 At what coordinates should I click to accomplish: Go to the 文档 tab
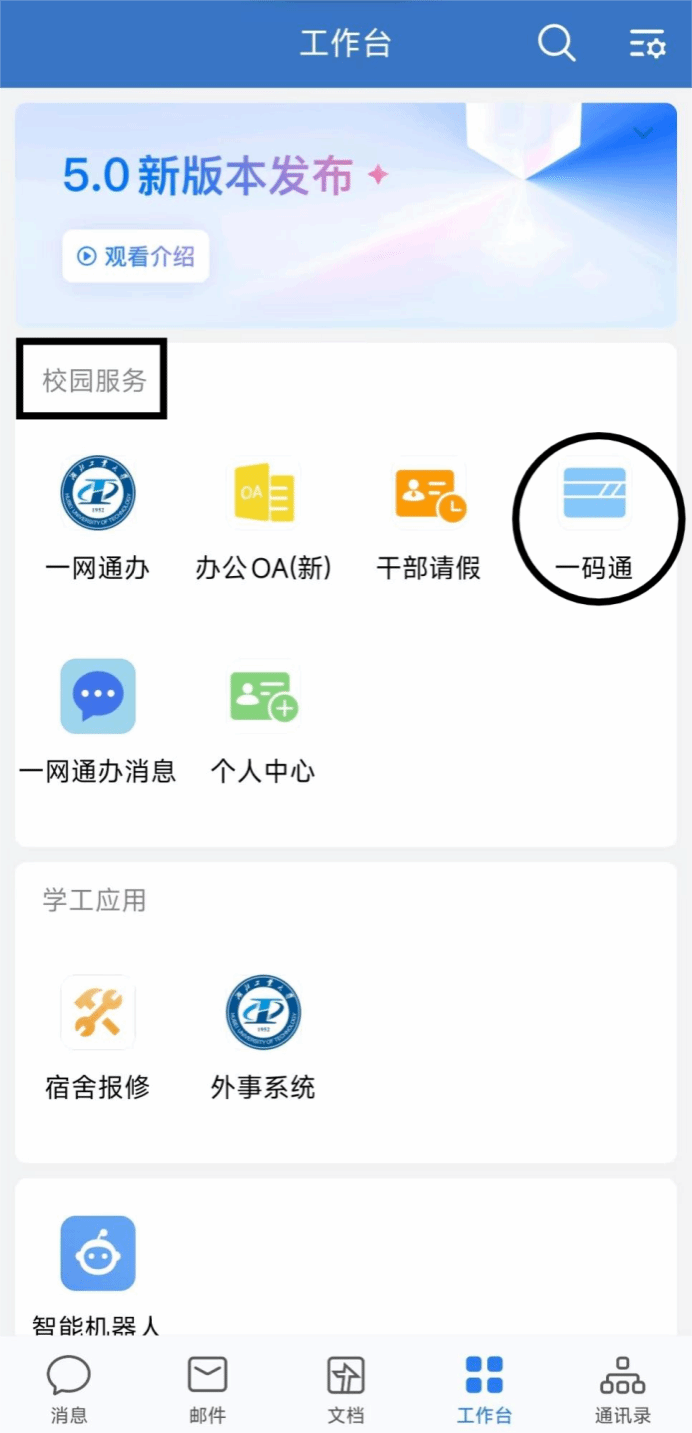click(x=346, y=1388)
